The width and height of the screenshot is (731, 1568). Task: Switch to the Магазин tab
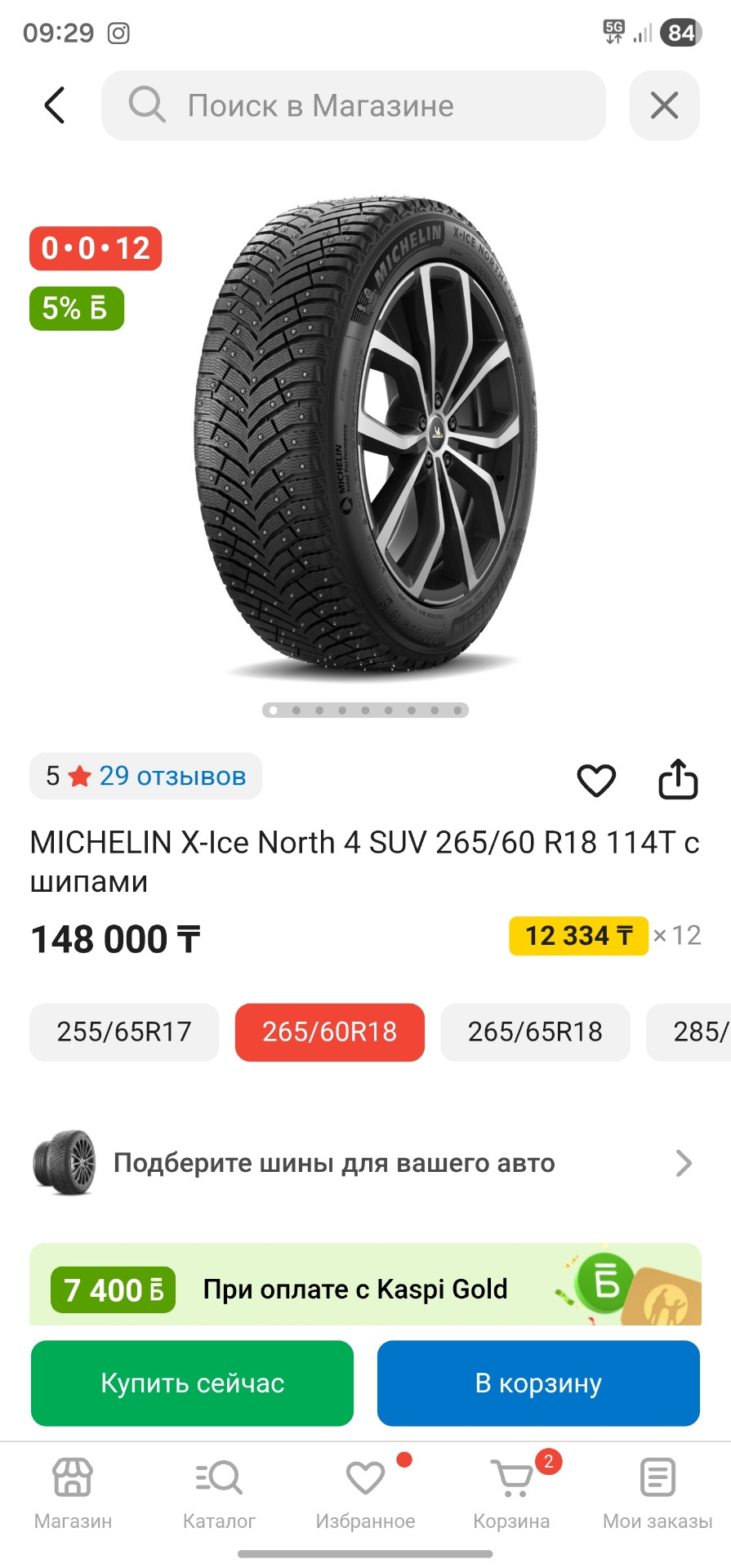[x=73, y=1493]
